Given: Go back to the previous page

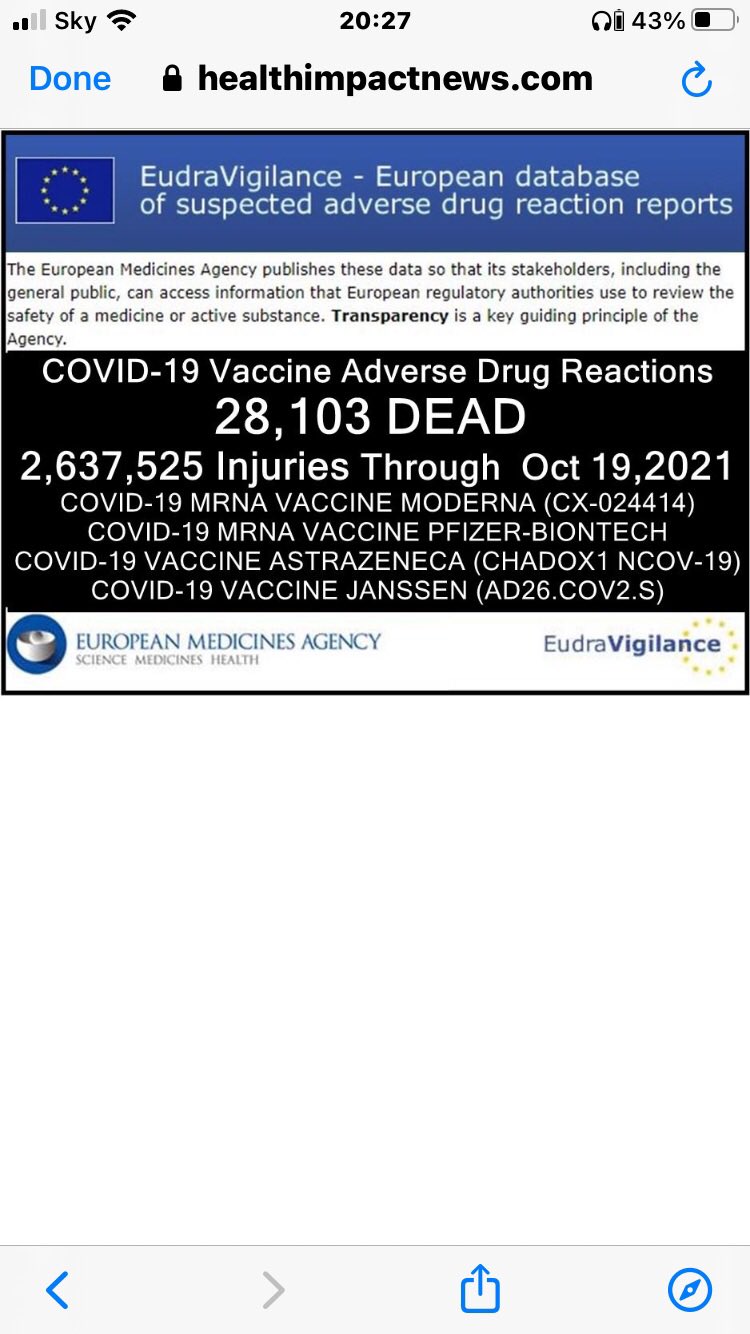Looking at the screenshot, I should 58,1290.
